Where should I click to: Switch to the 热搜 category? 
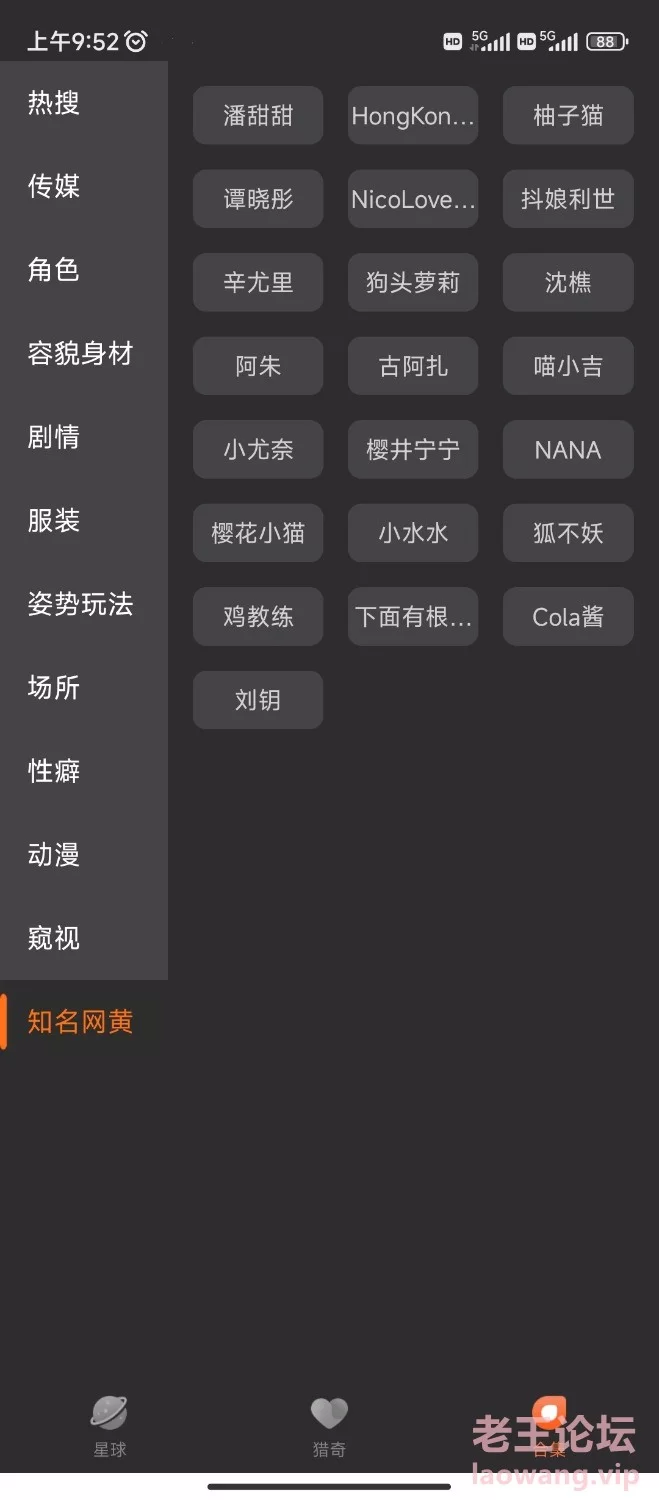coord(84,103)
